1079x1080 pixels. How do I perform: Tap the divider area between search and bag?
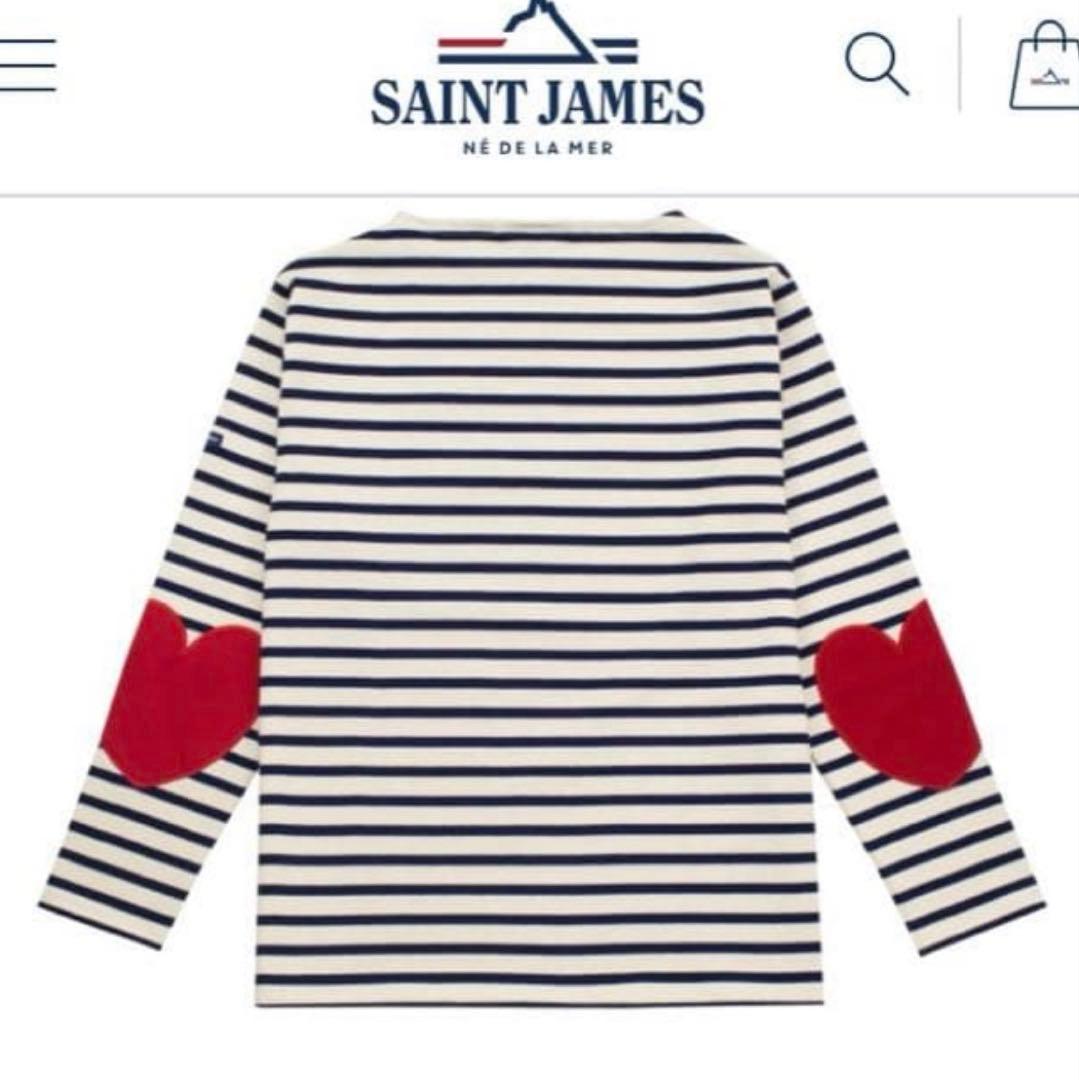pyautogui.click(x=960, y=62)
